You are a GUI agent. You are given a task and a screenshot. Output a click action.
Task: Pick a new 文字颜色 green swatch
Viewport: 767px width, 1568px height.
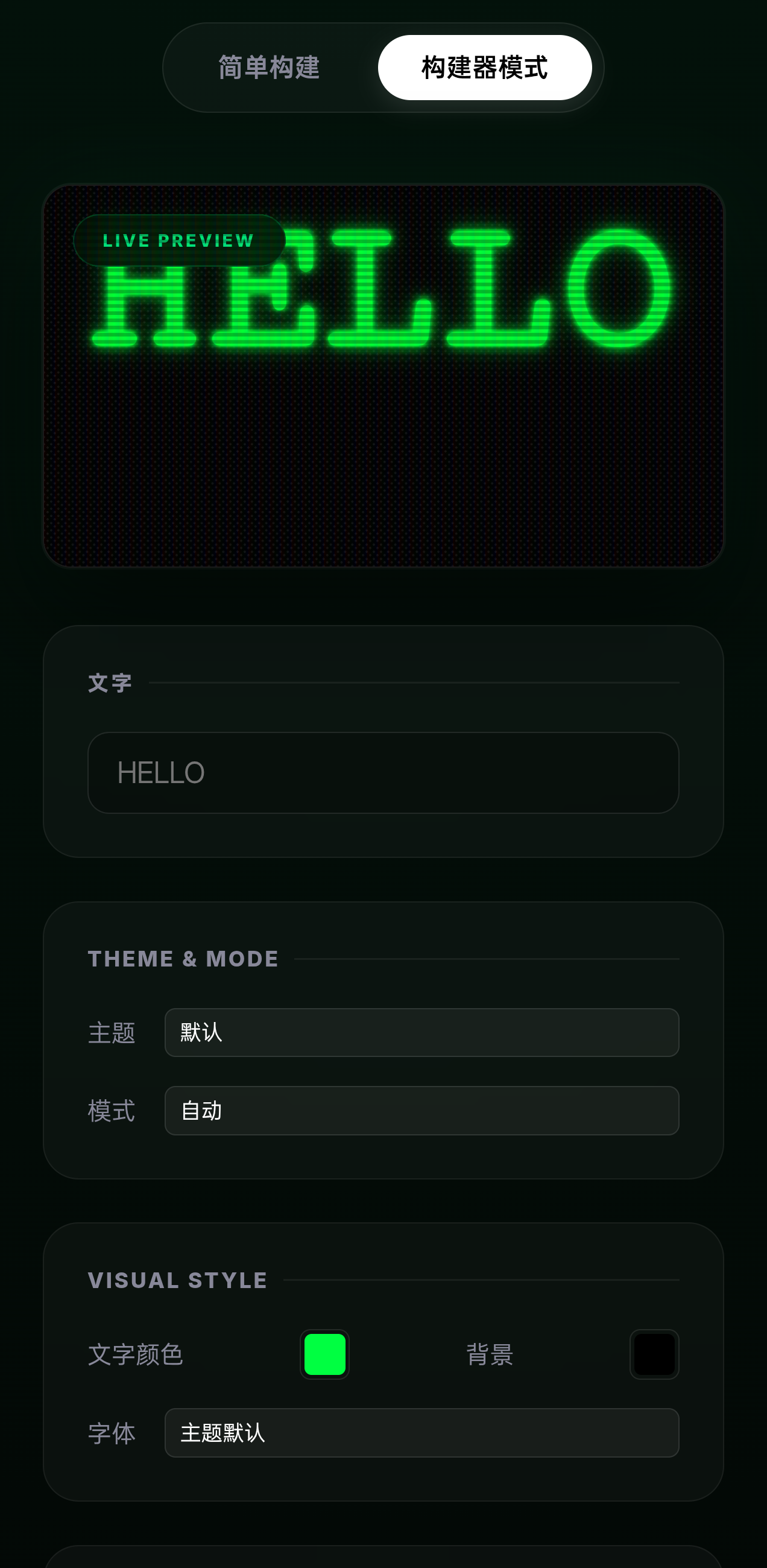325,1354
